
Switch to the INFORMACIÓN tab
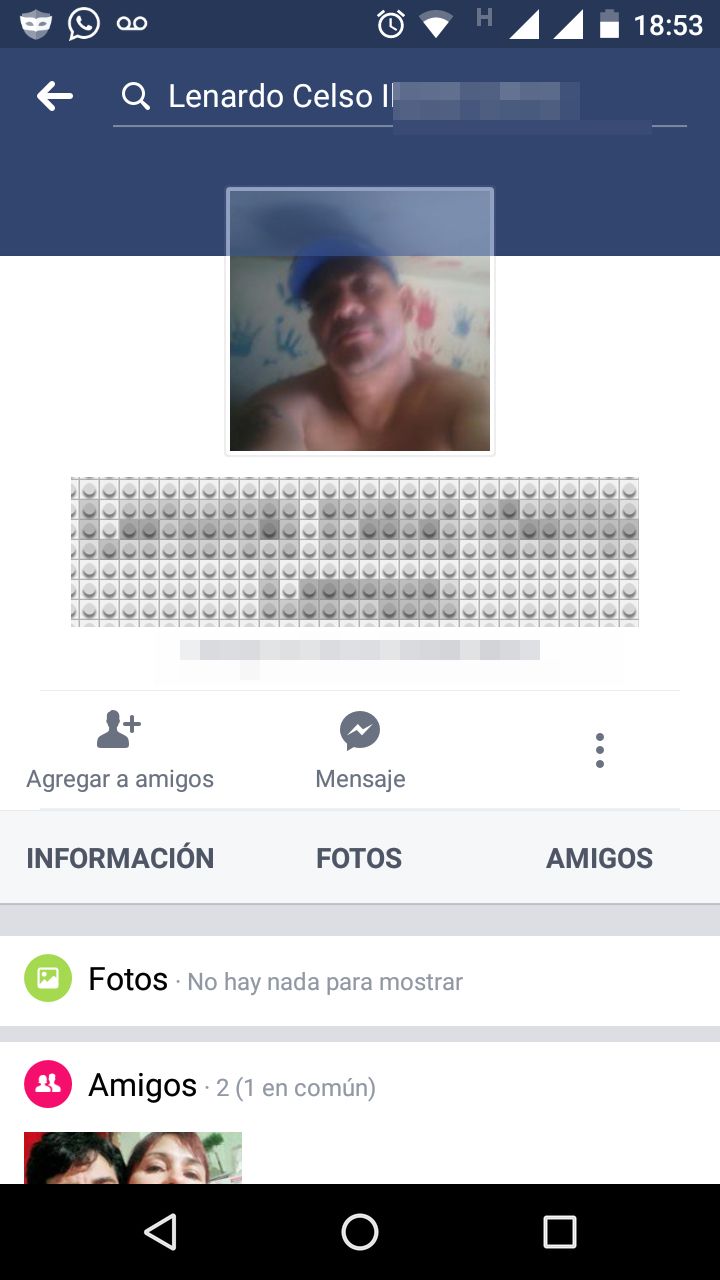pos(120,858)
